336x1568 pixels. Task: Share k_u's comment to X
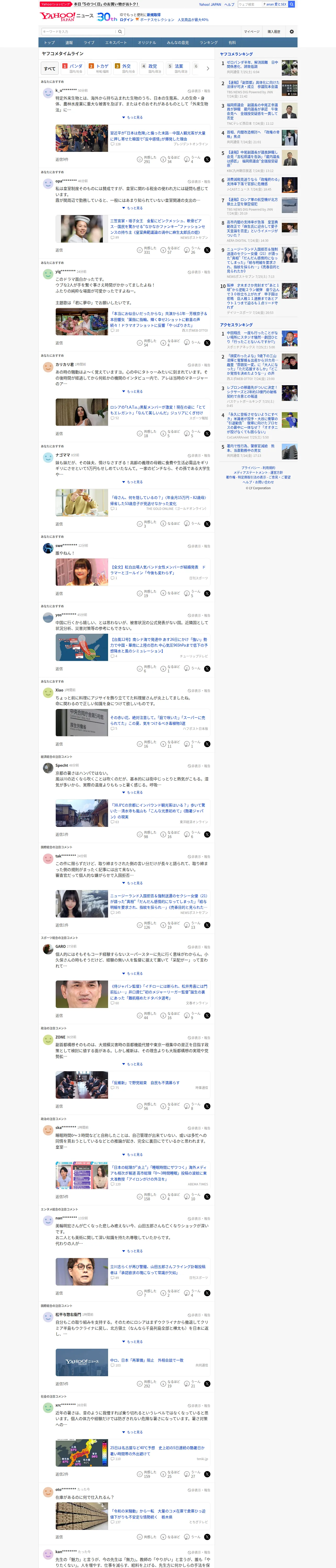207,159
